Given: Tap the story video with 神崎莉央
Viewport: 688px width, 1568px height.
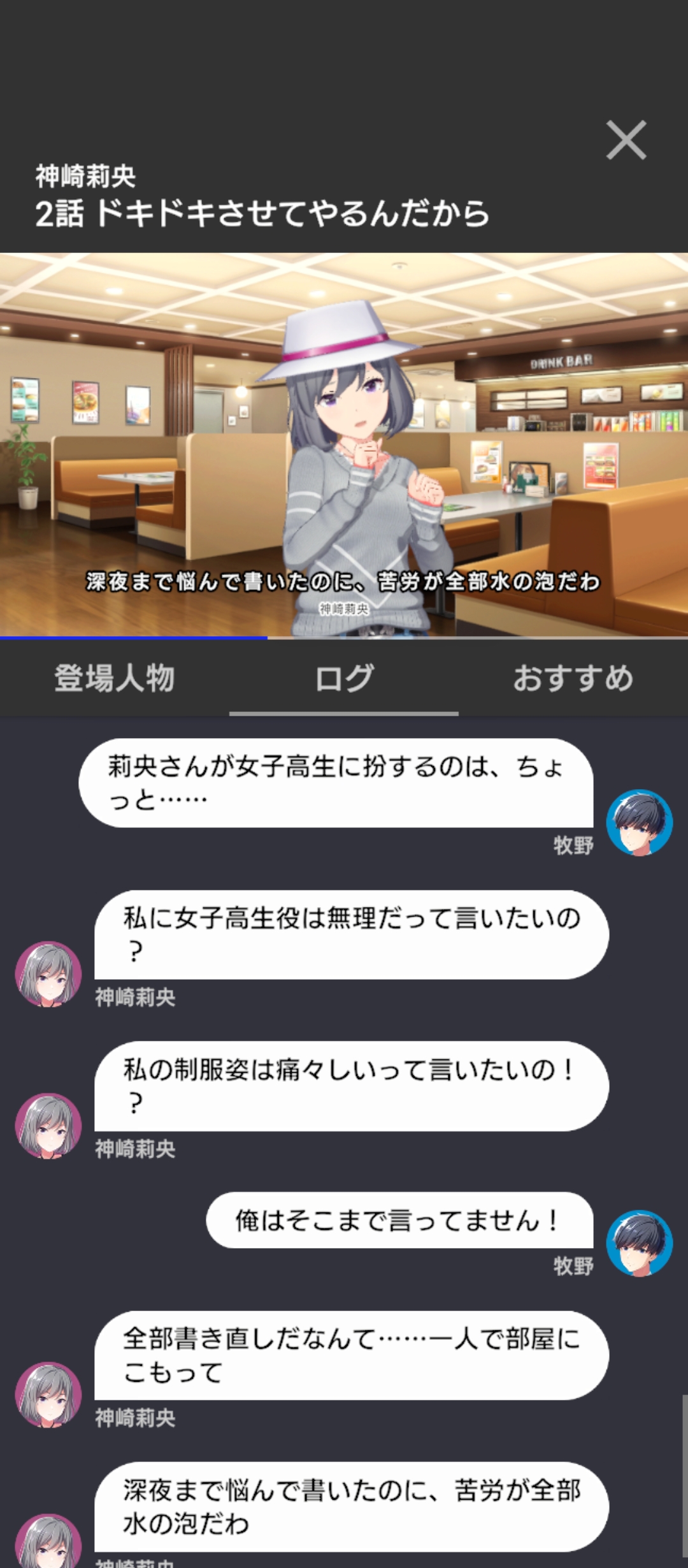Looking at the screenshot, I should (344, 445).
